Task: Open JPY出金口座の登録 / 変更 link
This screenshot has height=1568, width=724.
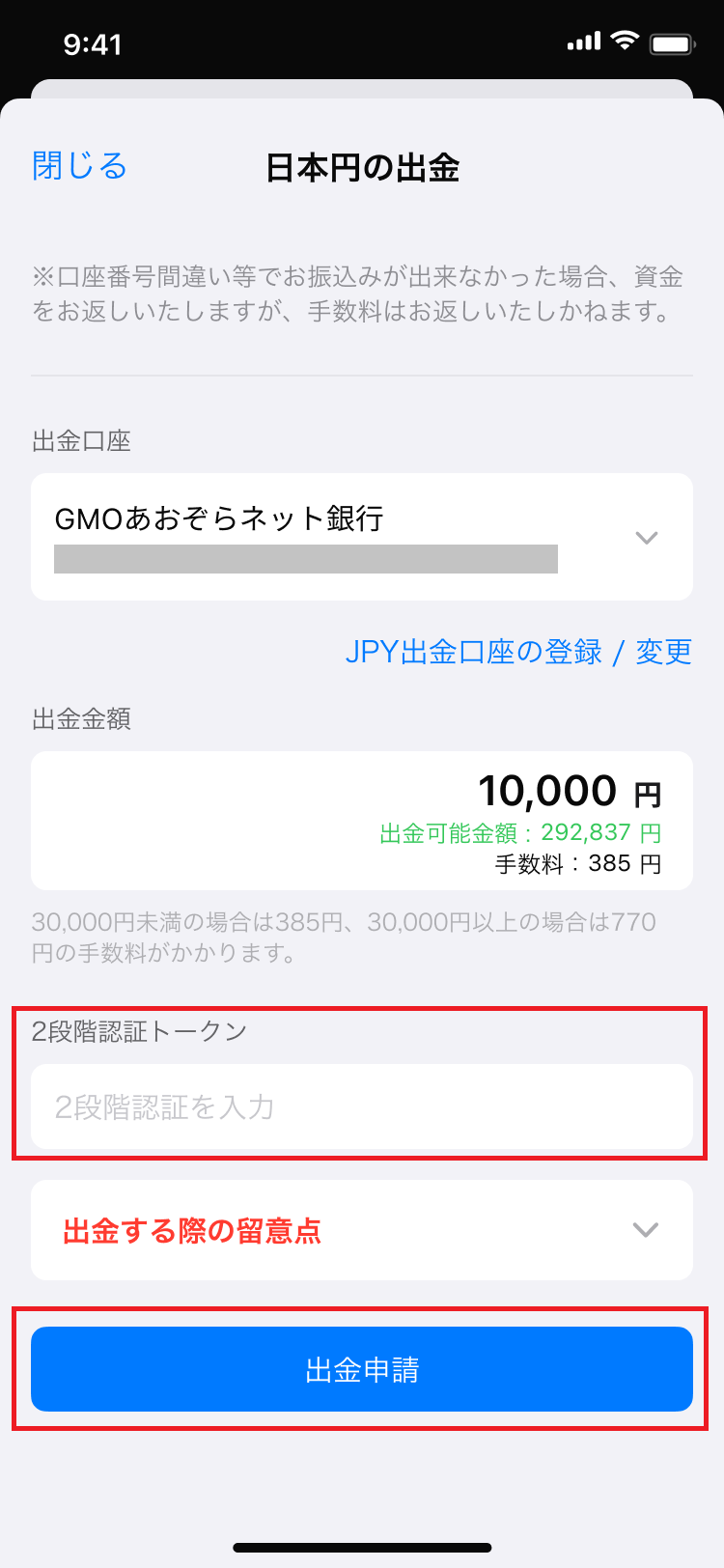Action: (518, 652)
